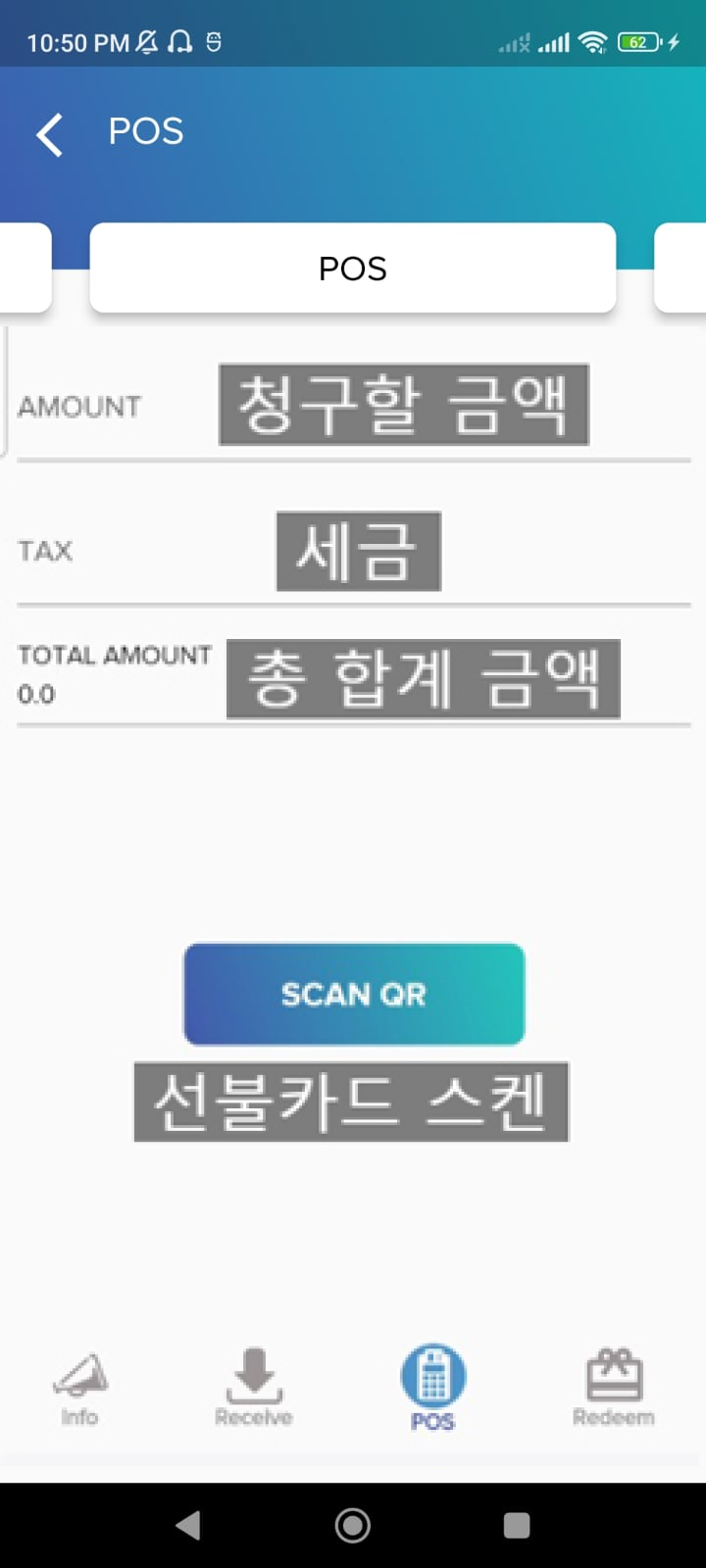Open the Receive tab

(254, 1388)
